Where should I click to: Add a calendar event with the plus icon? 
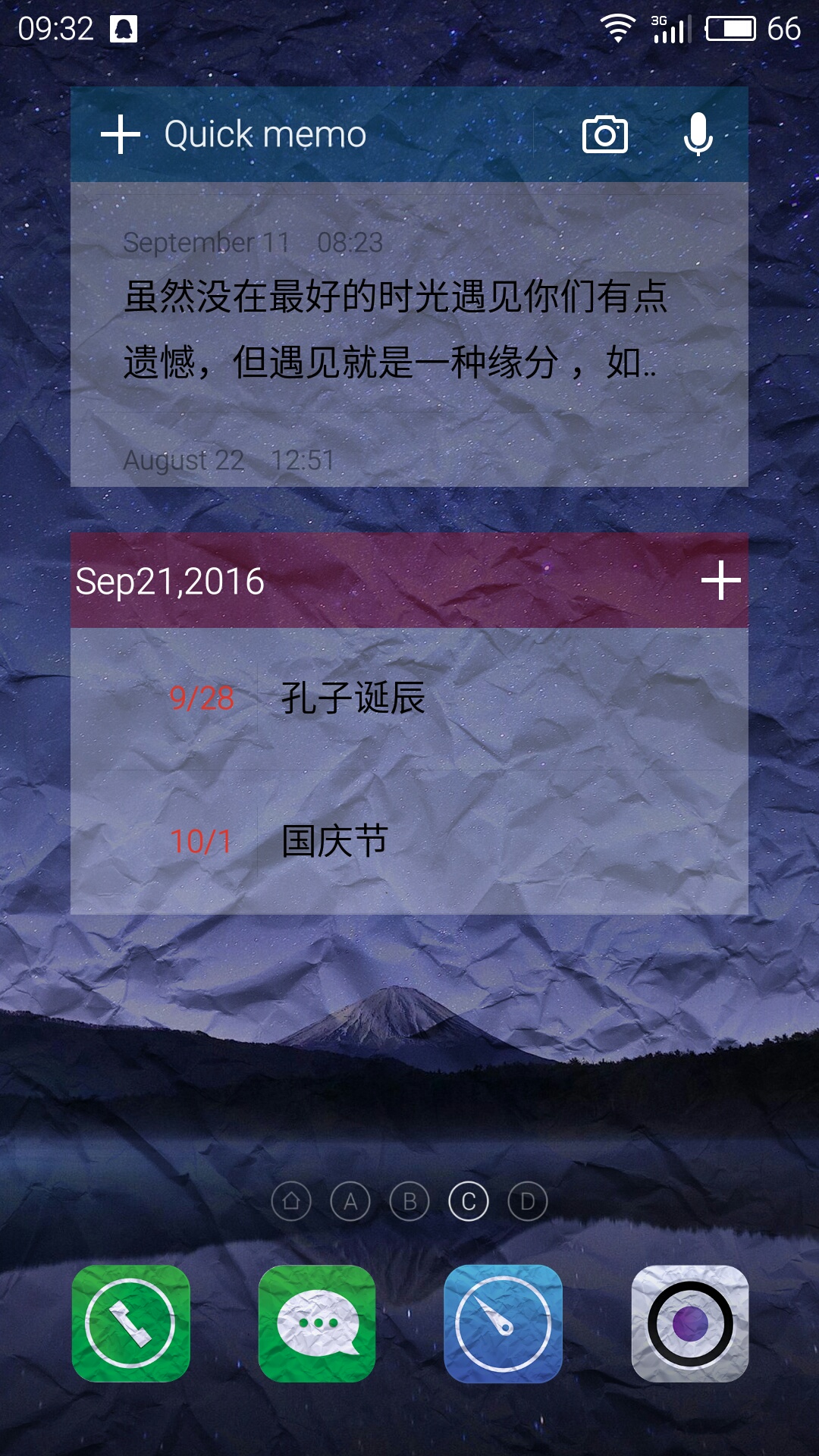tap(720, 581)
